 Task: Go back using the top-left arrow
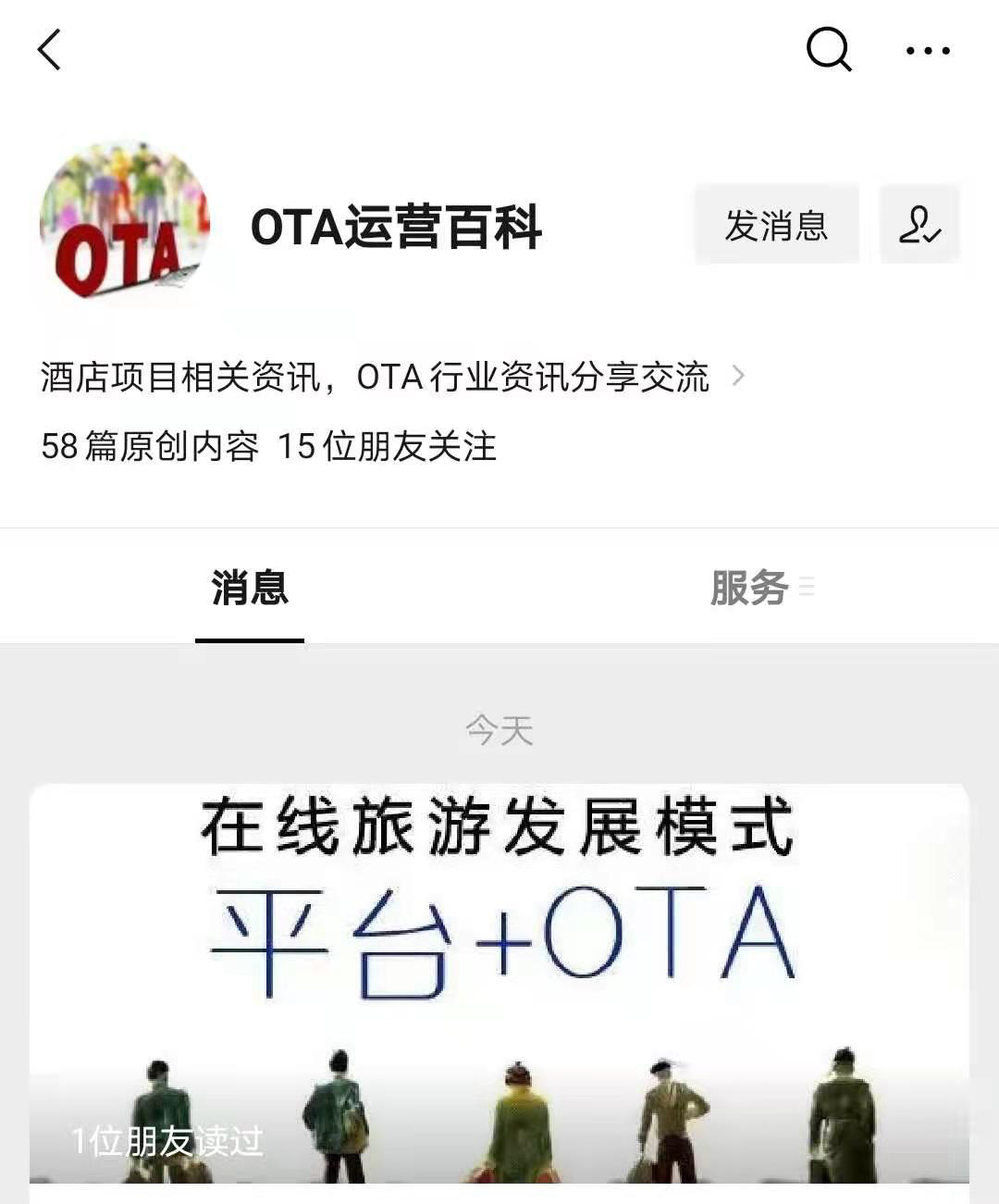[x=50, y=50]
